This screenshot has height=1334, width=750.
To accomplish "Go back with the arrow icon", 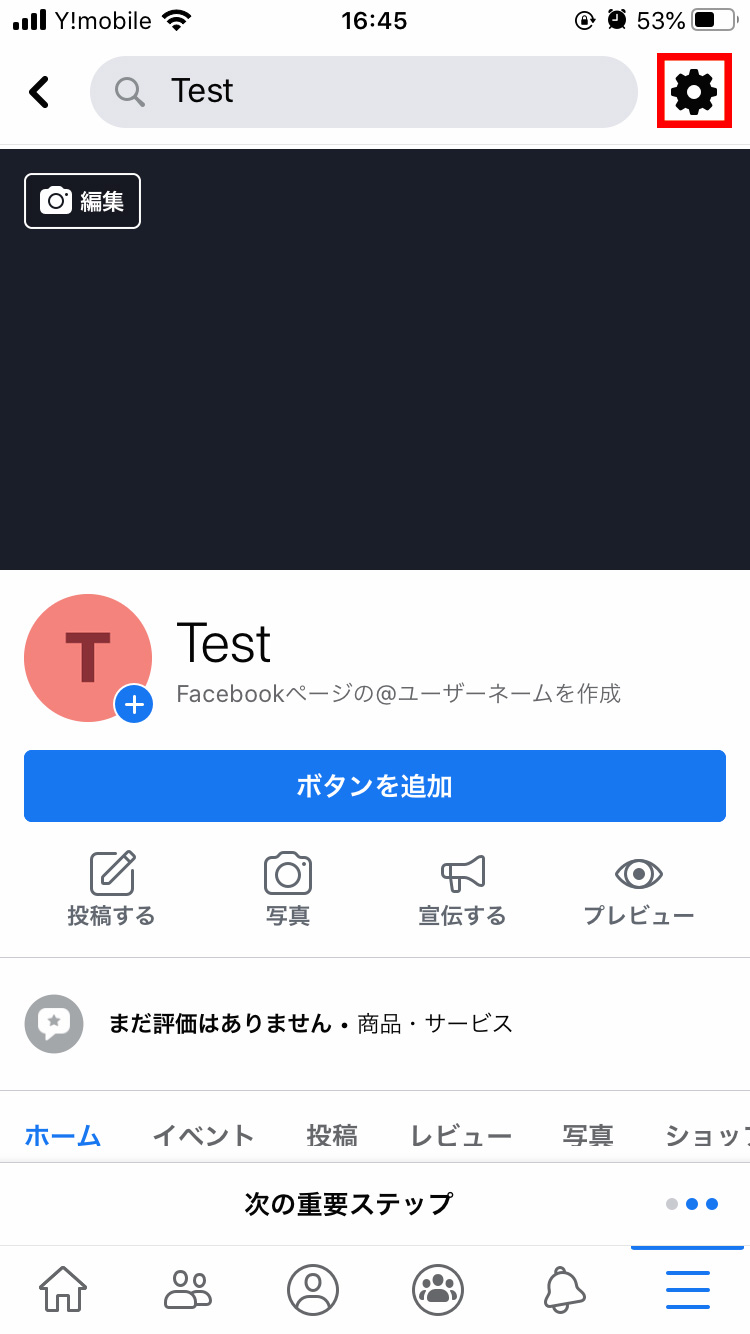I will (x=39, y=92).
